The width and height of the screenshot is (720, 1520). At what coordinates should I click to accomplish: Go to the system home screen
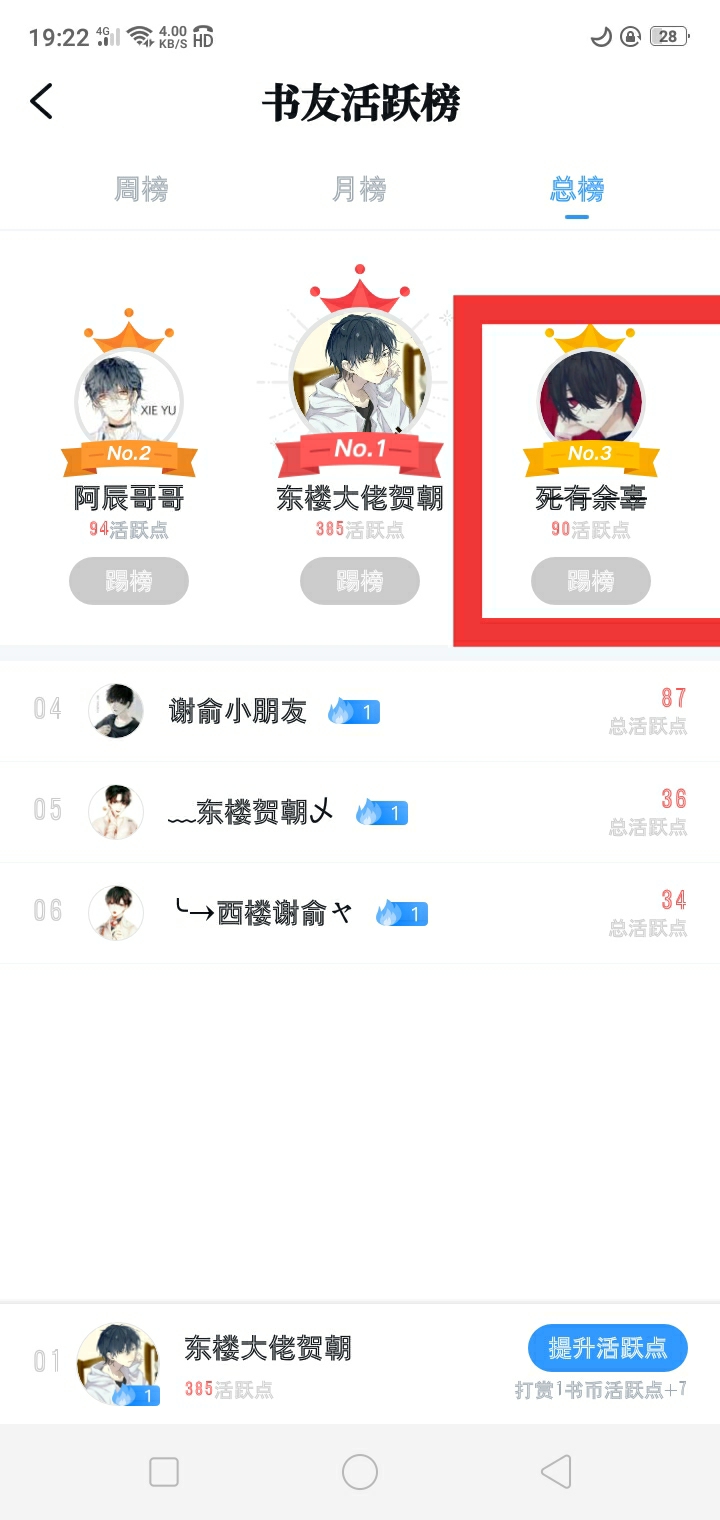point(360,1472)
